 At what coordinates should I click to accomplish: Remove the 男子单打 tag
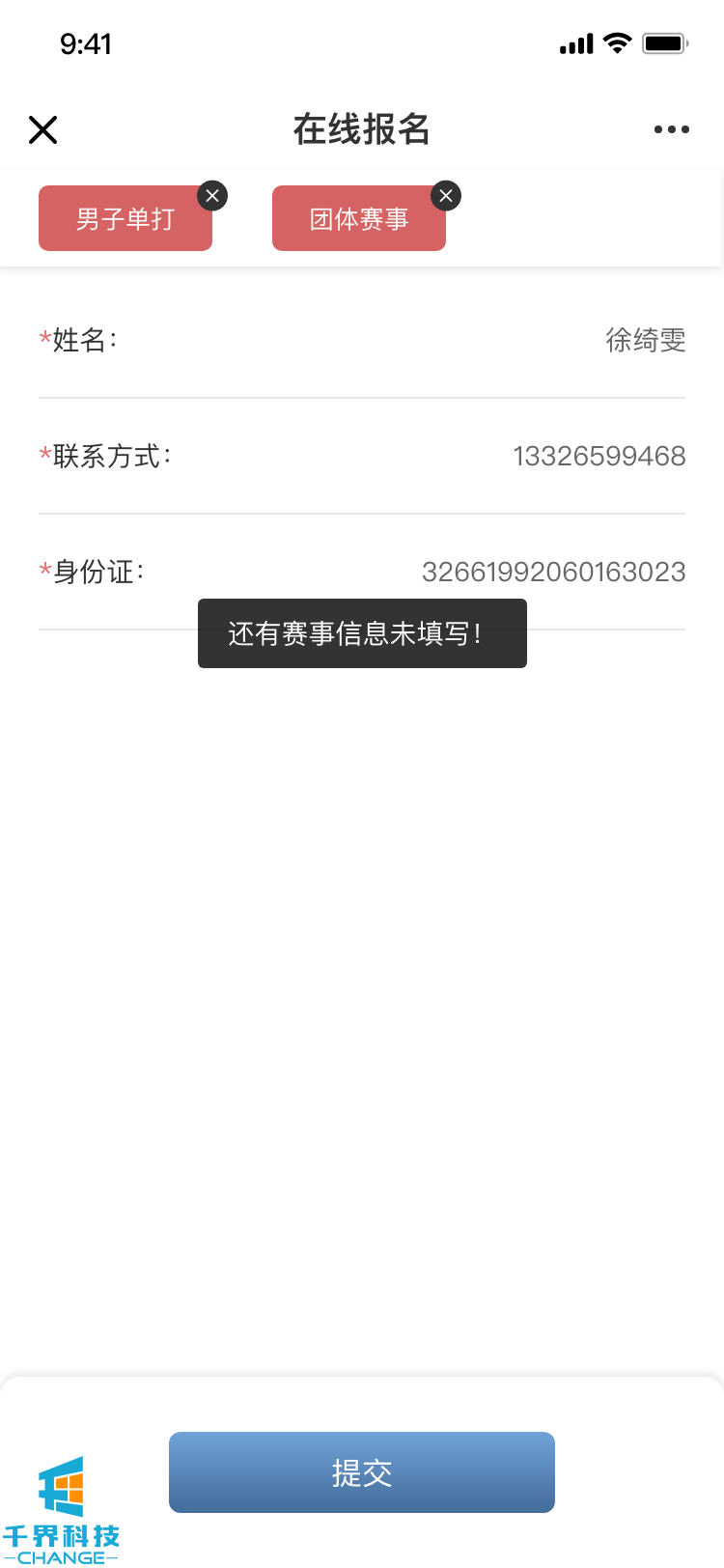point(212,196)
